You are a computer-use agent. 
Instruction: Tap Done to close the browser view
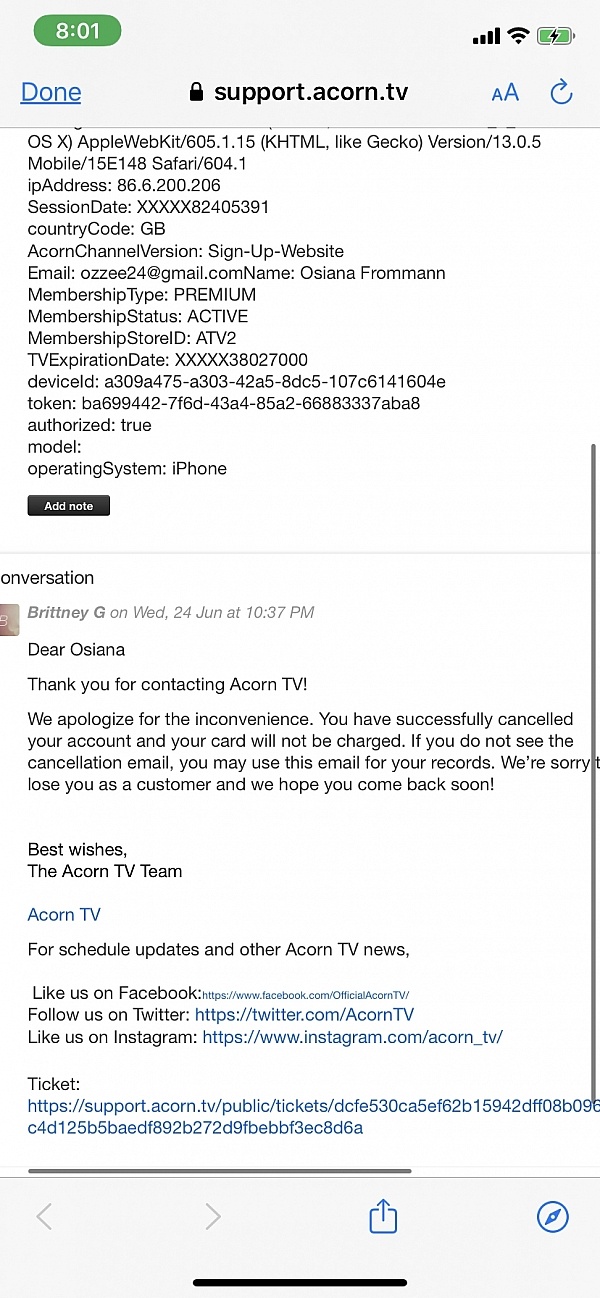click(51, 93)
